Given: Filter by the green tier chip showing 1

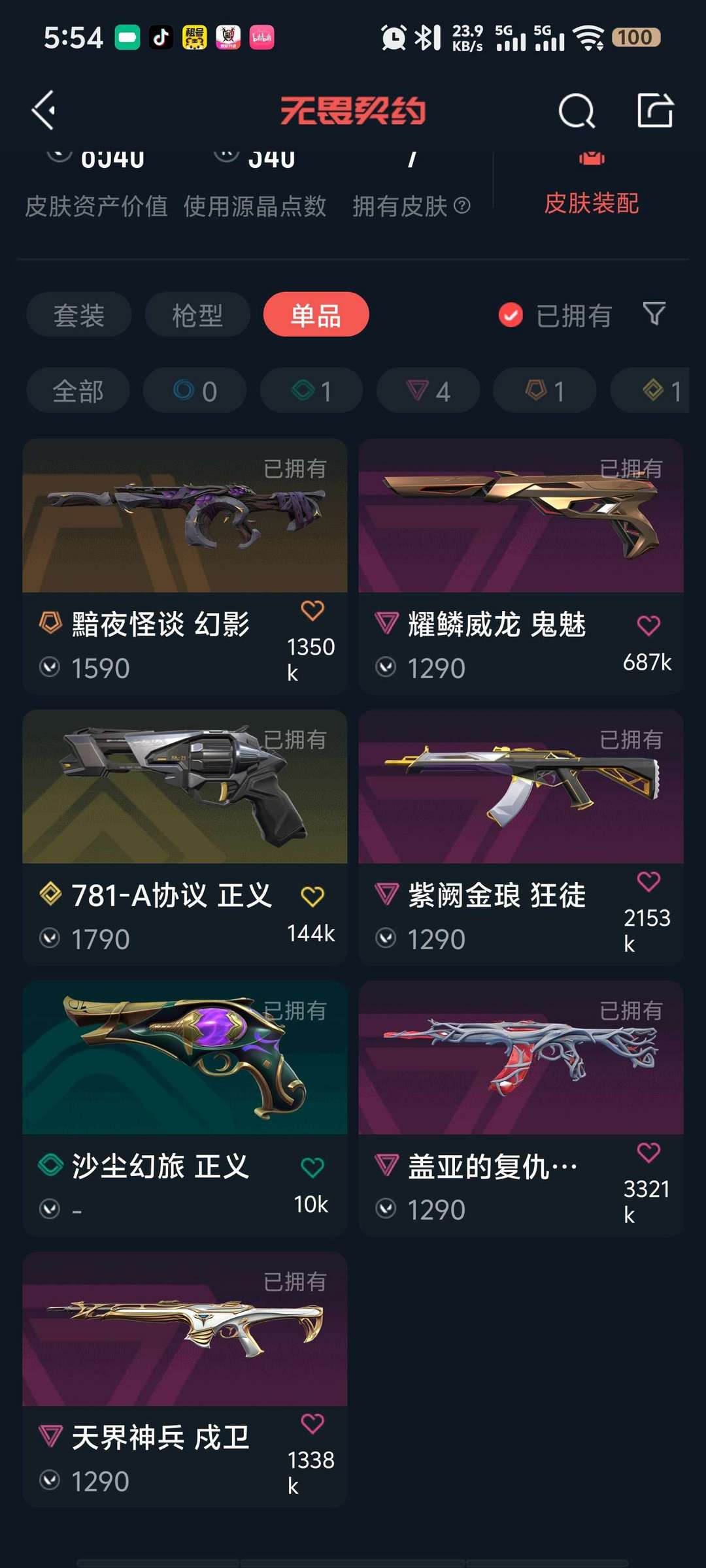Looking at the screenshot, I should coord(312,391).
